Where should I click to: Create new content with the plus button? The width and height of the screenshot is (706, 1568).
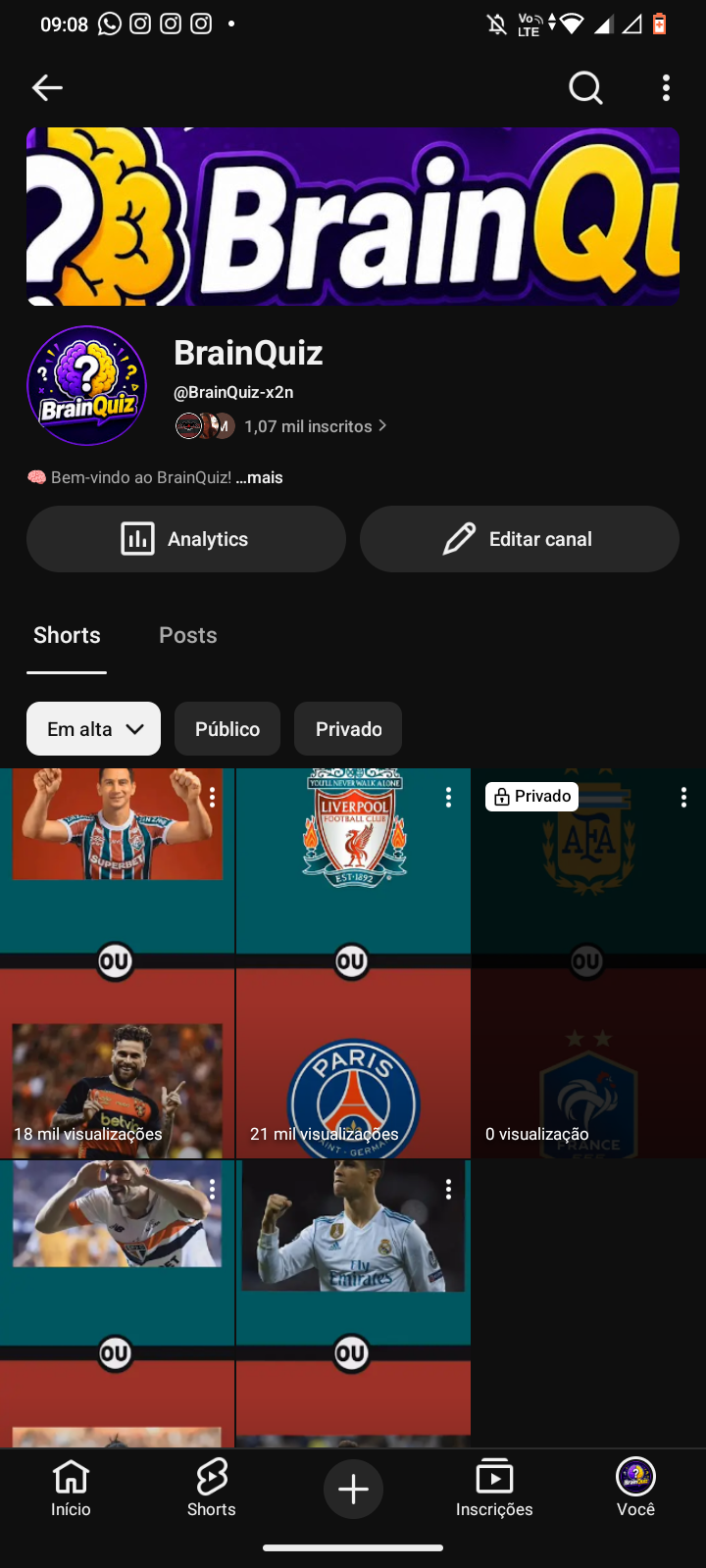[x=353, y=1490]
